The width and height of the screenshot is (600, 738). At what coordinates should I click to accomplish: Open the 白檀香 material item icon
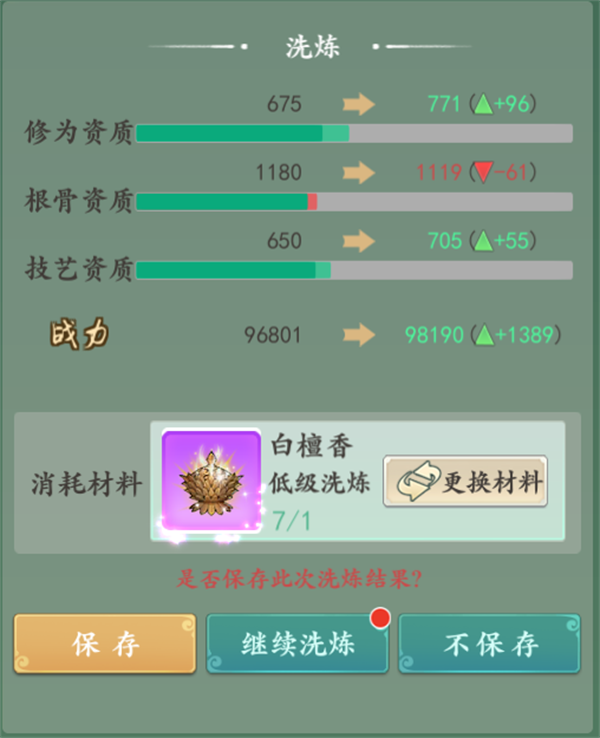click(x=210, y=481)
